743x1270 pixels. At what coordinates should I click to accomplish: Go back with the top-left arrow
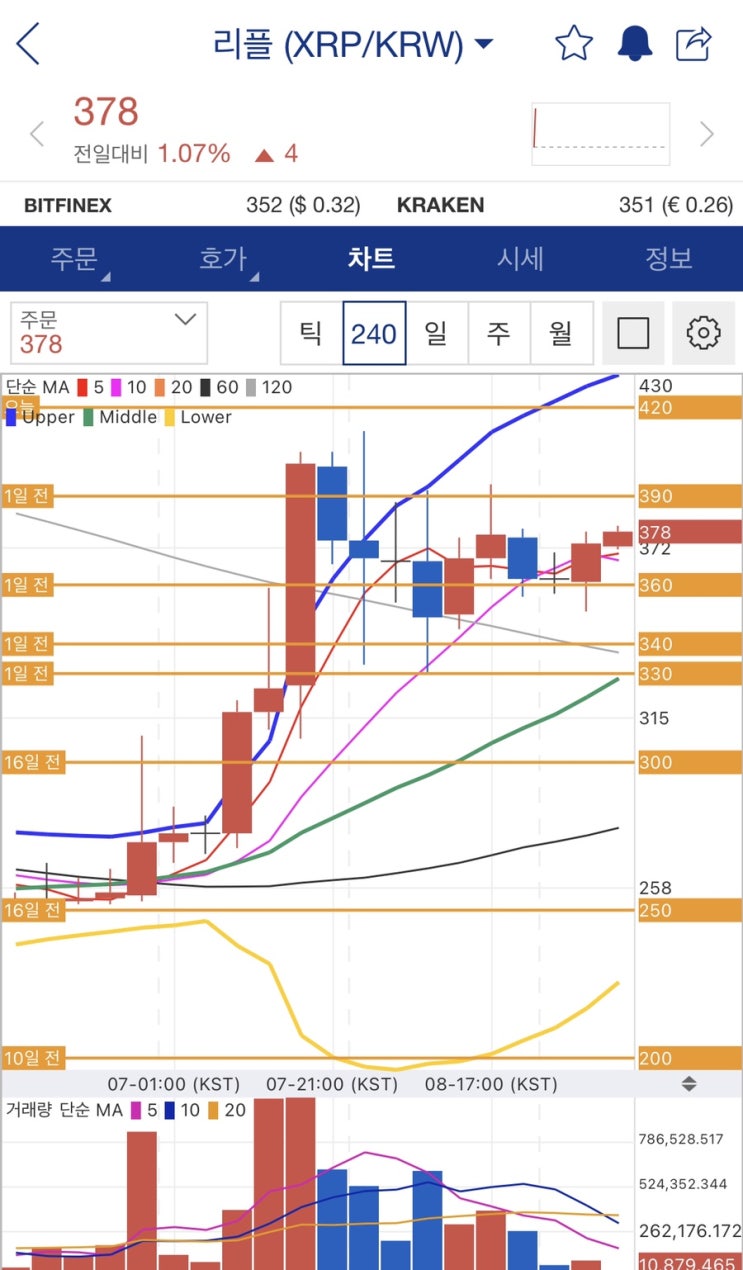[x=28, y=44]
